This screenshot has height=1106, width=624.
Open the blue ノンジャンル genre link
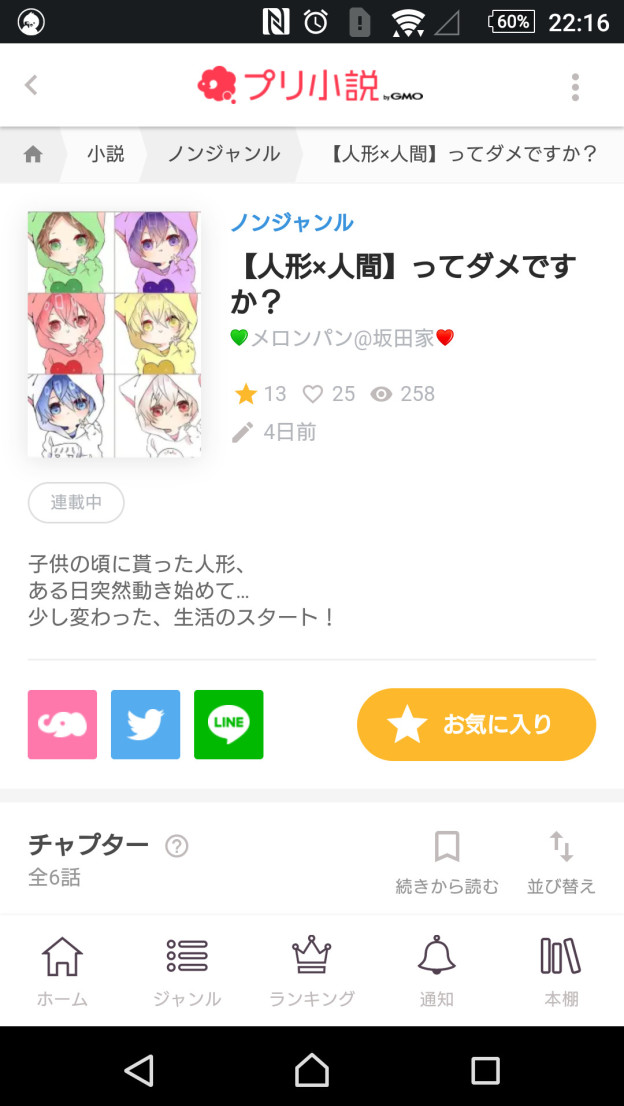(x=292, y=222)
